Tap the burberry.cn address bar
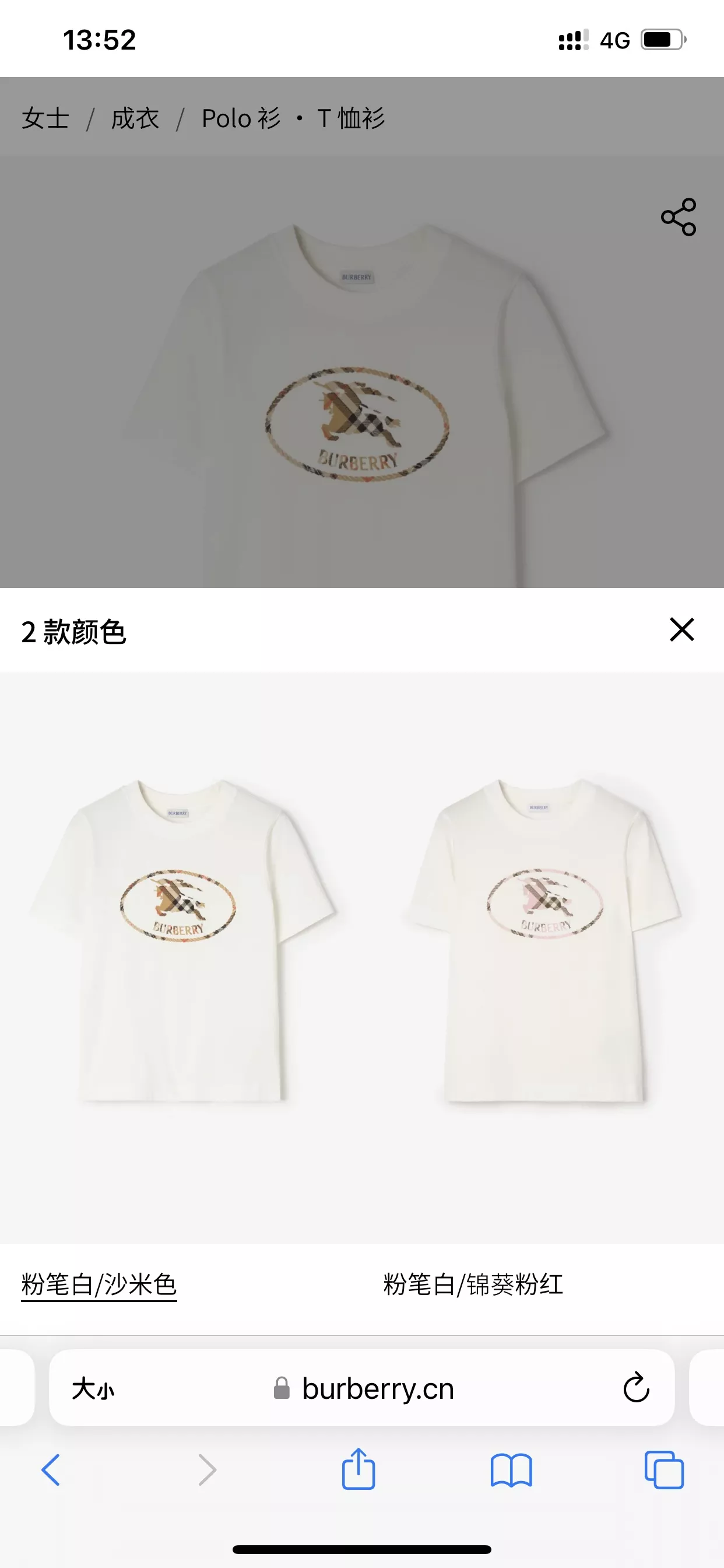724x1568 pixels. point(362,1388)
